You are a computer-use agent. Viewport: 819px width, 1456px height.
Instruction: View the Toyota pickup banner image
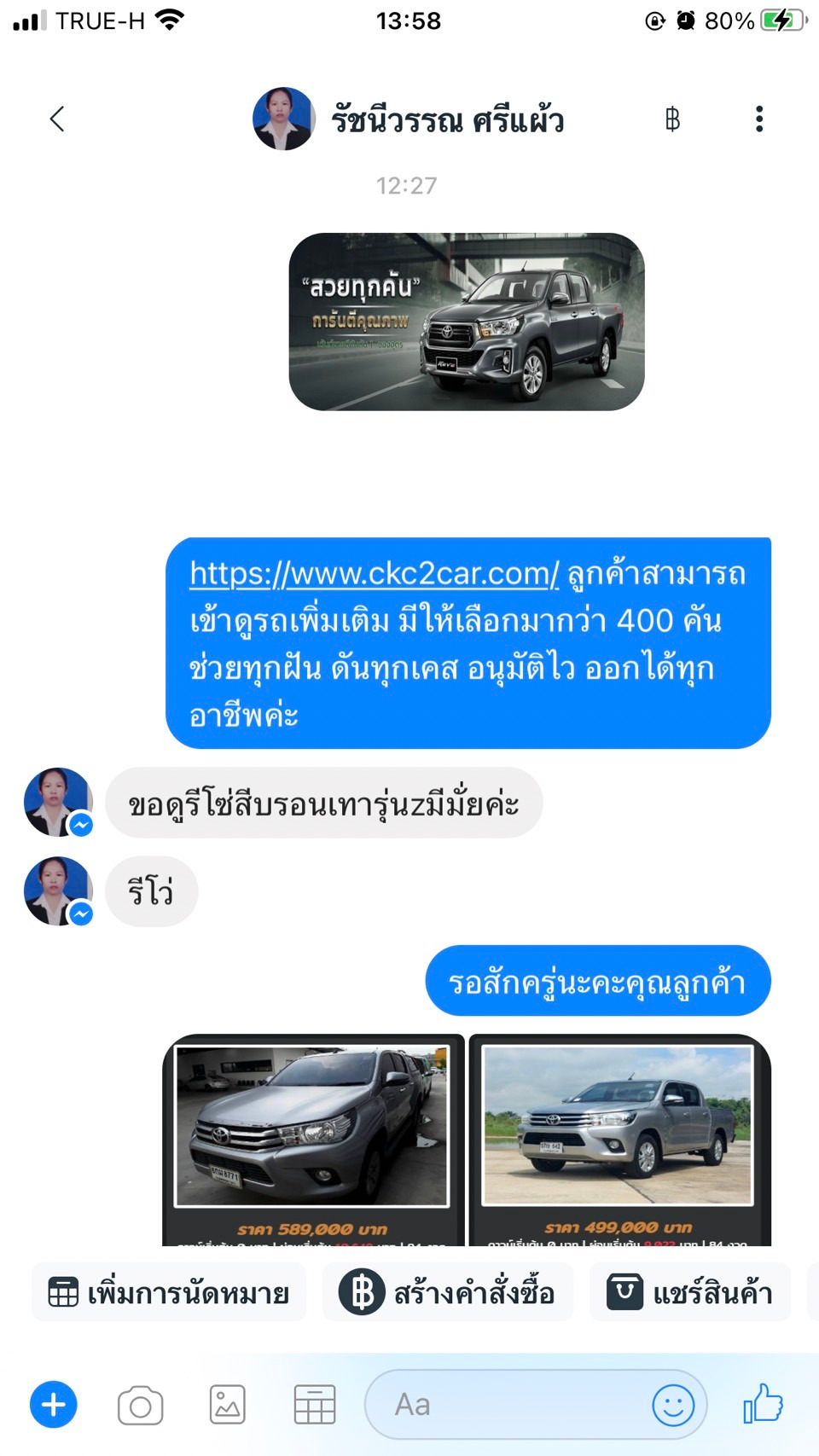tap(467, 322)
